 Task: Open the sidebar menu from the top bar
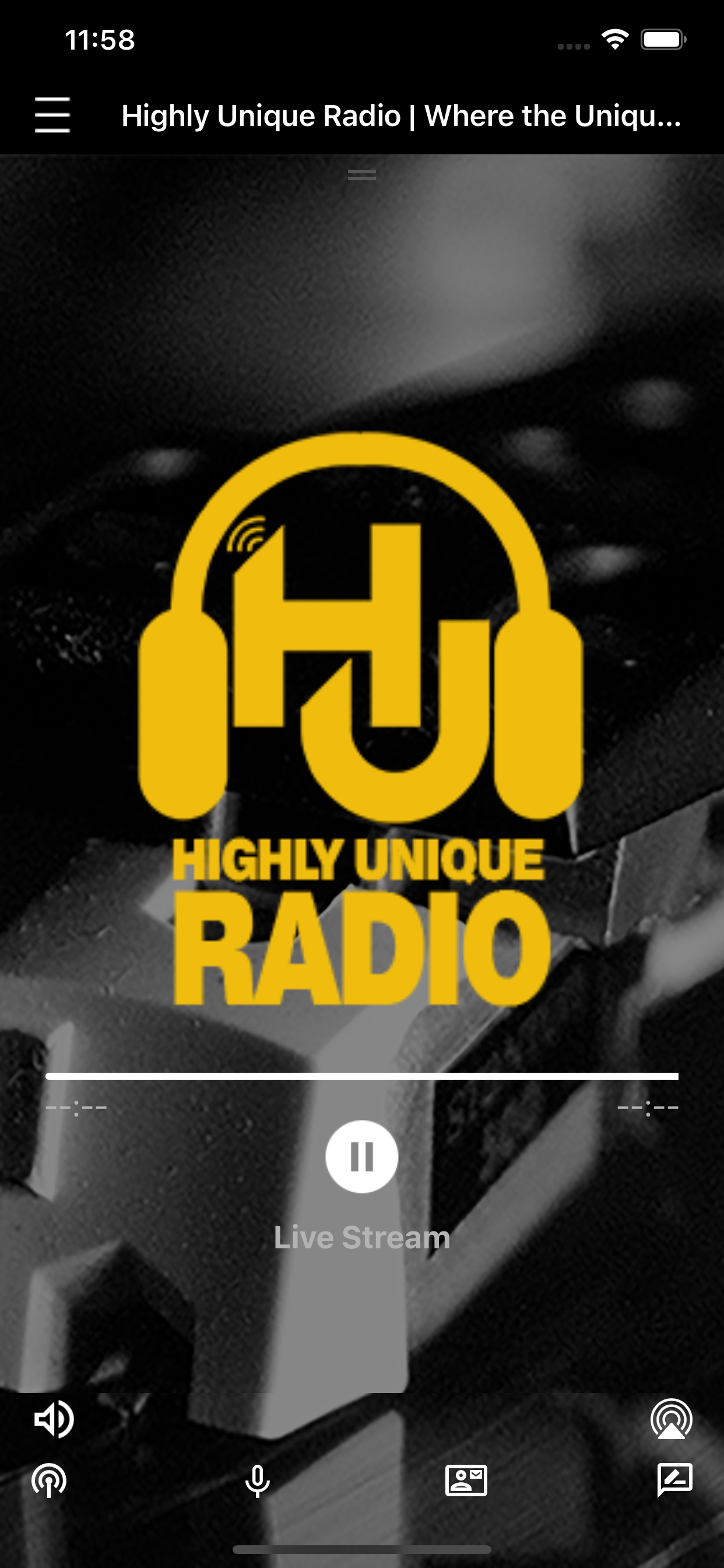[x=54, y=116]
